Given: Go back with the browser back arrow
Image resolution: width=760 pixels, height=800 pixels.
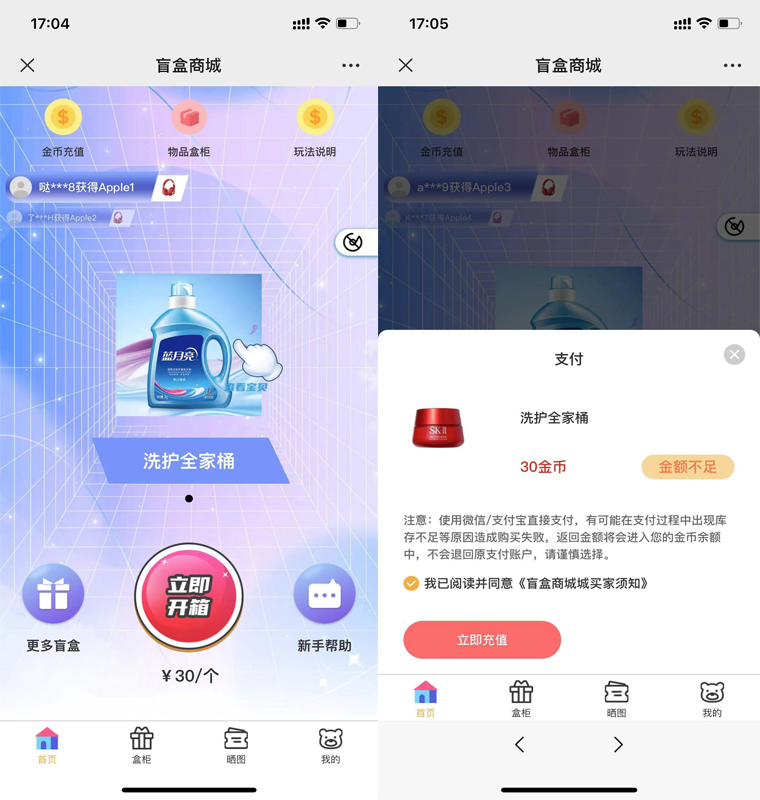Looking at the screenshot, I should pos(519,744).
